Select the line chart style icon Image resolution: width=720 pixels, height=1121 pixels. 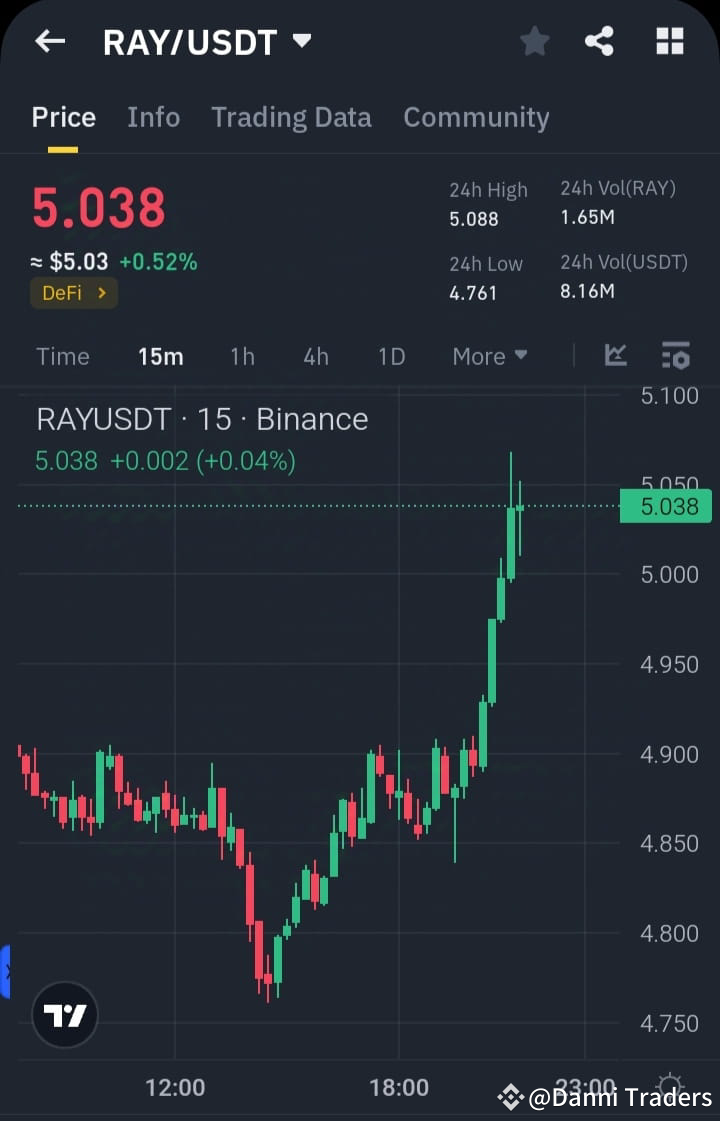[616, 355]
